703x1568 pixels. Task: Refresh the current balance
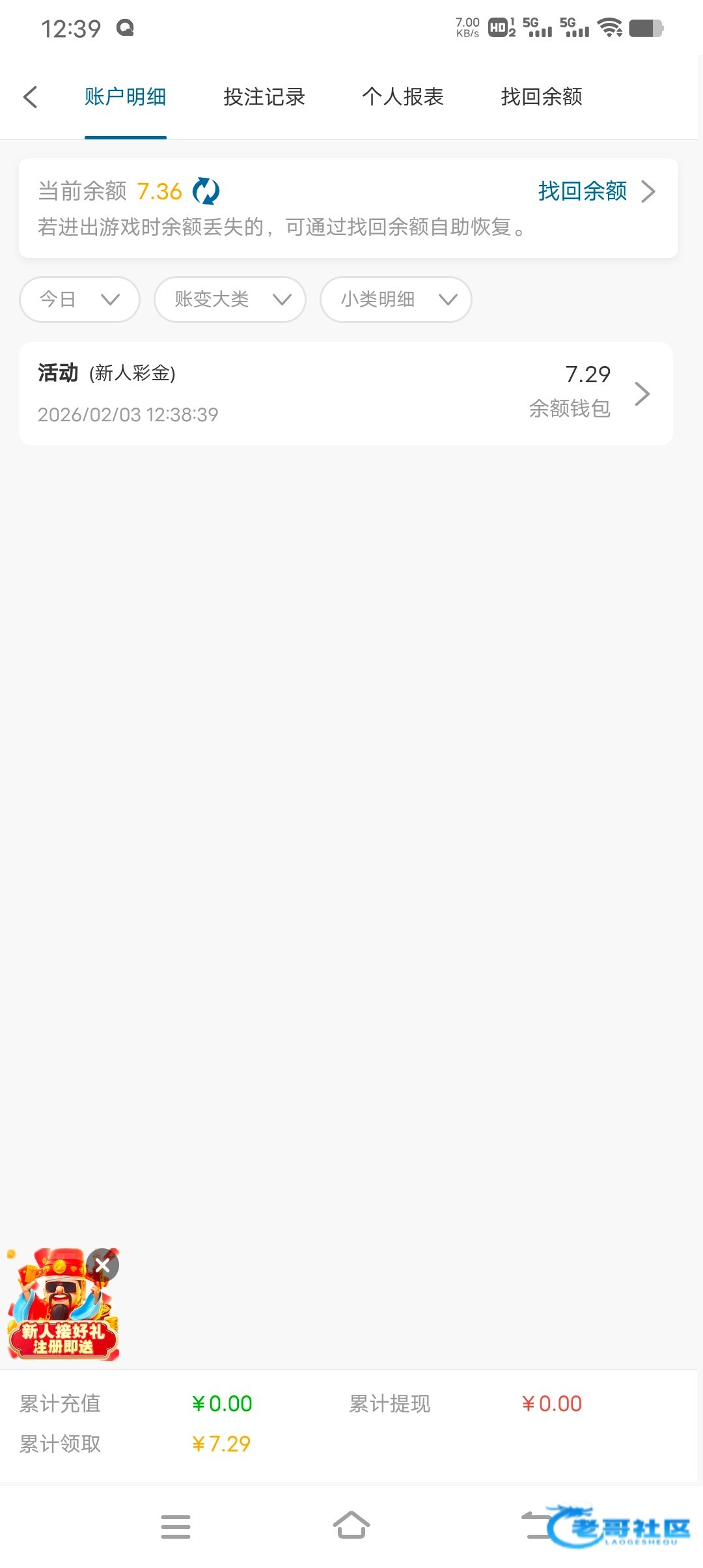(x=206, y=191)
